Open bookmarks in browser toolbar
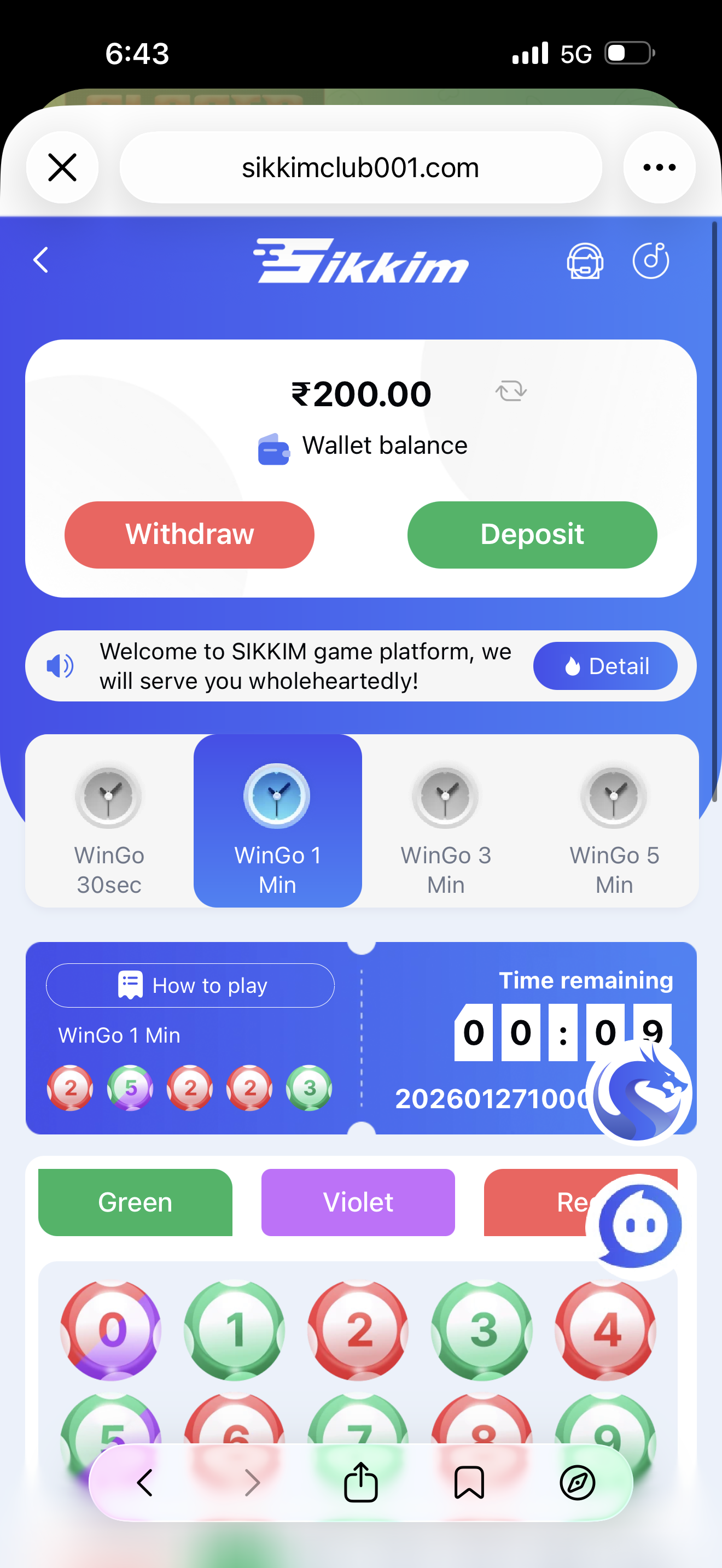Viewport: 722px width, 1568px height. click(469, 1482)
